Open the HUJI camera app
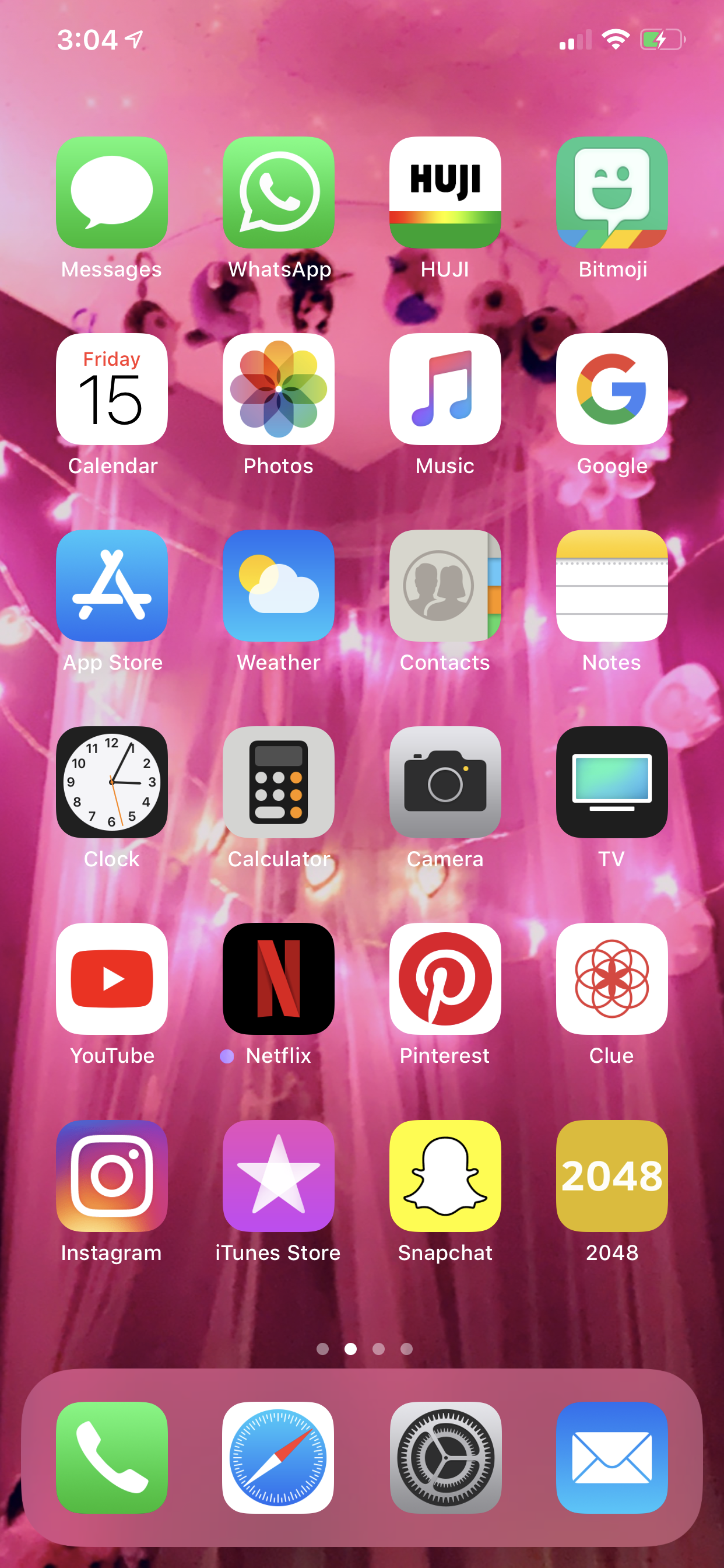Screen dimensions: 724x1568 445,192
